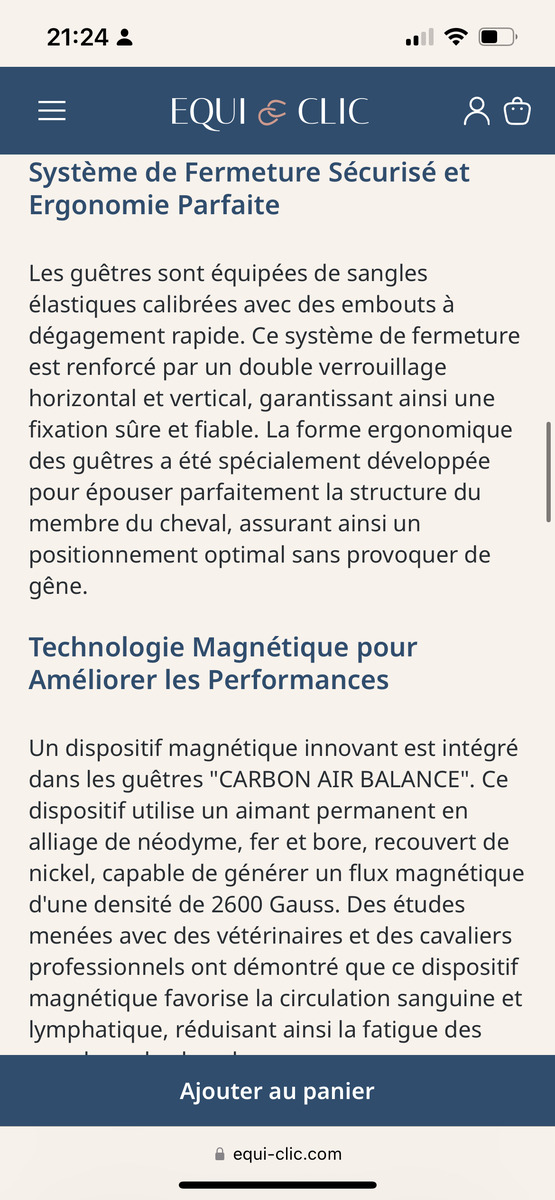Add the product with Ajouter au panier

[277, 1092]
